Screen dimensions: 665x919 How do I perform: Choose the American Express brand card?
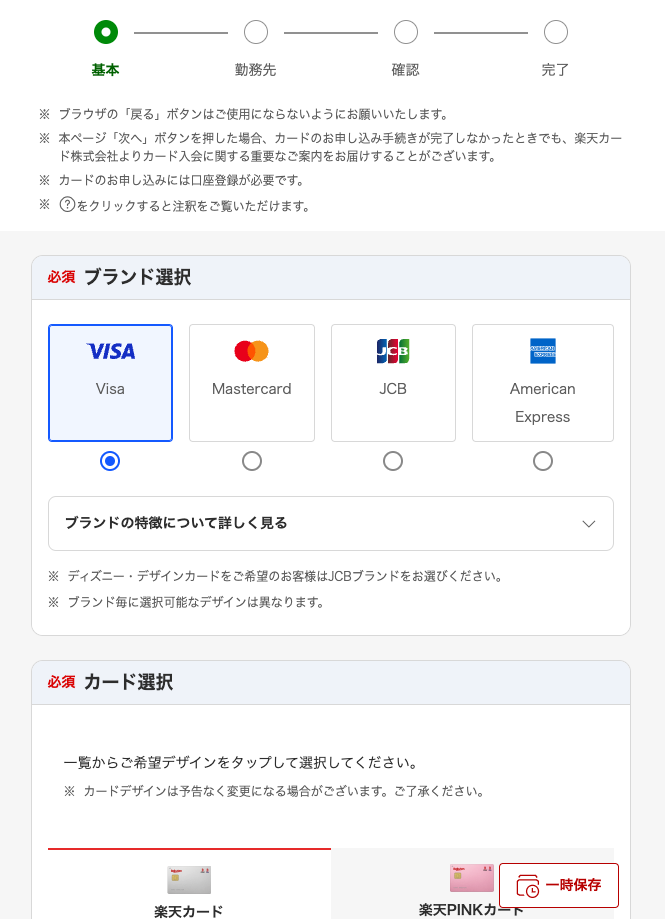point(542,382)
